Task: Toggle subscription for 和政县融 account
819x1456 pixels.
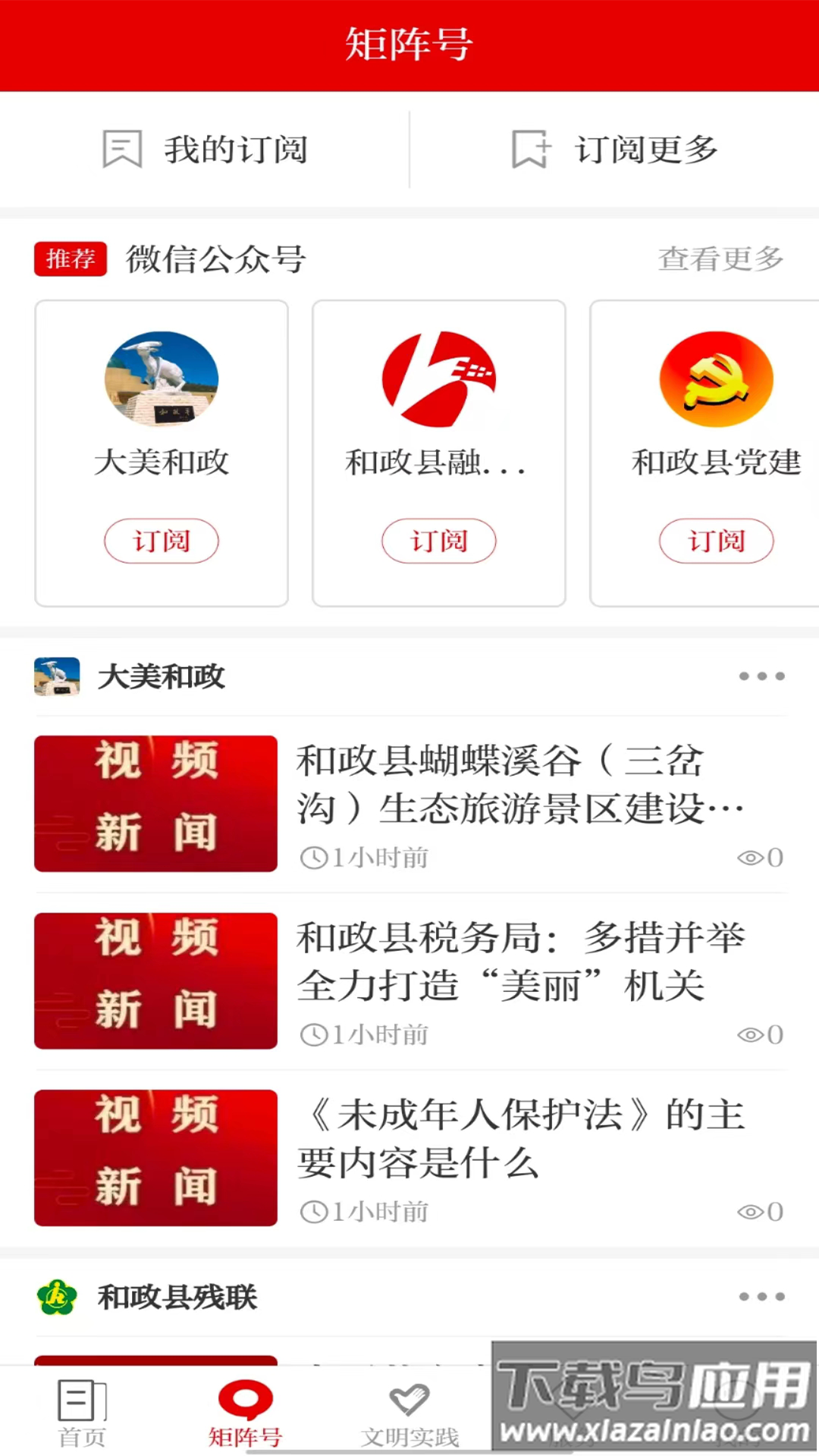Action: (439, 541)
